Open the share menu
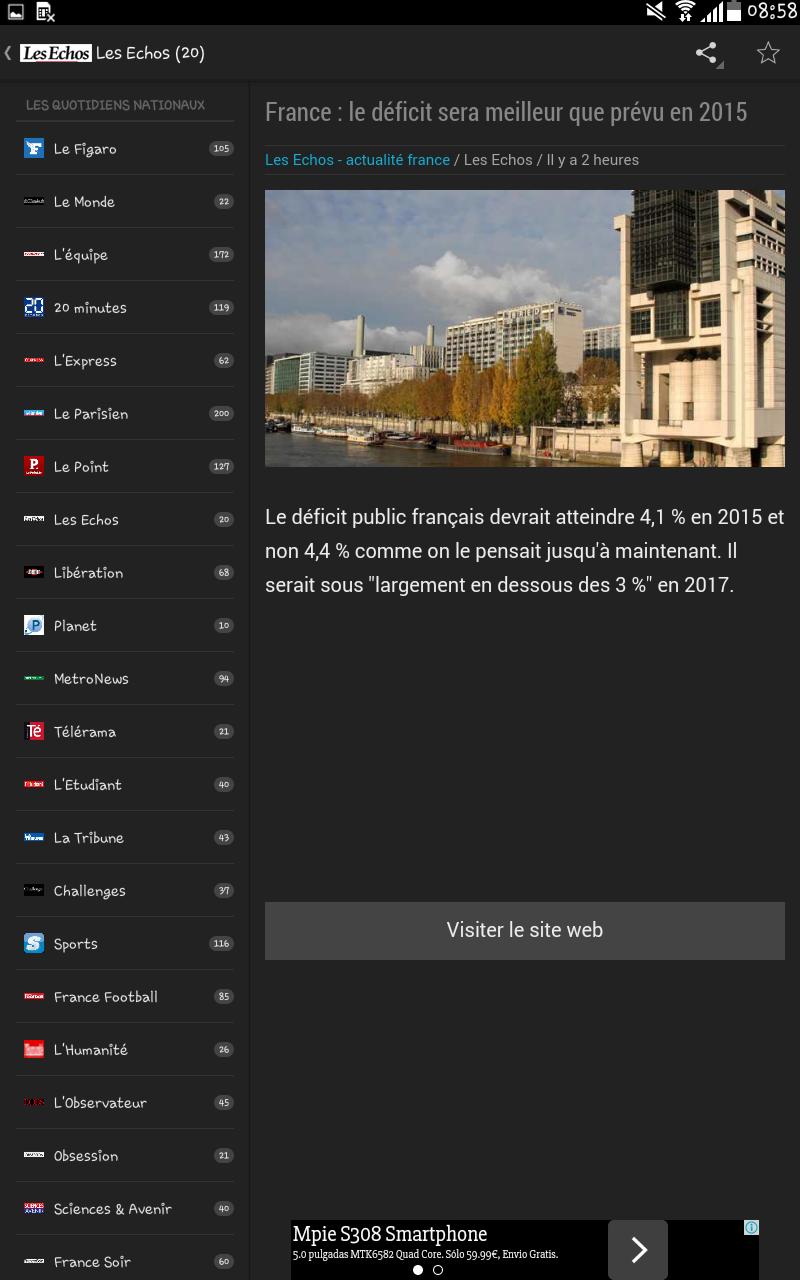The width and height of the screenshot is (800, 1280). (705, 52)
